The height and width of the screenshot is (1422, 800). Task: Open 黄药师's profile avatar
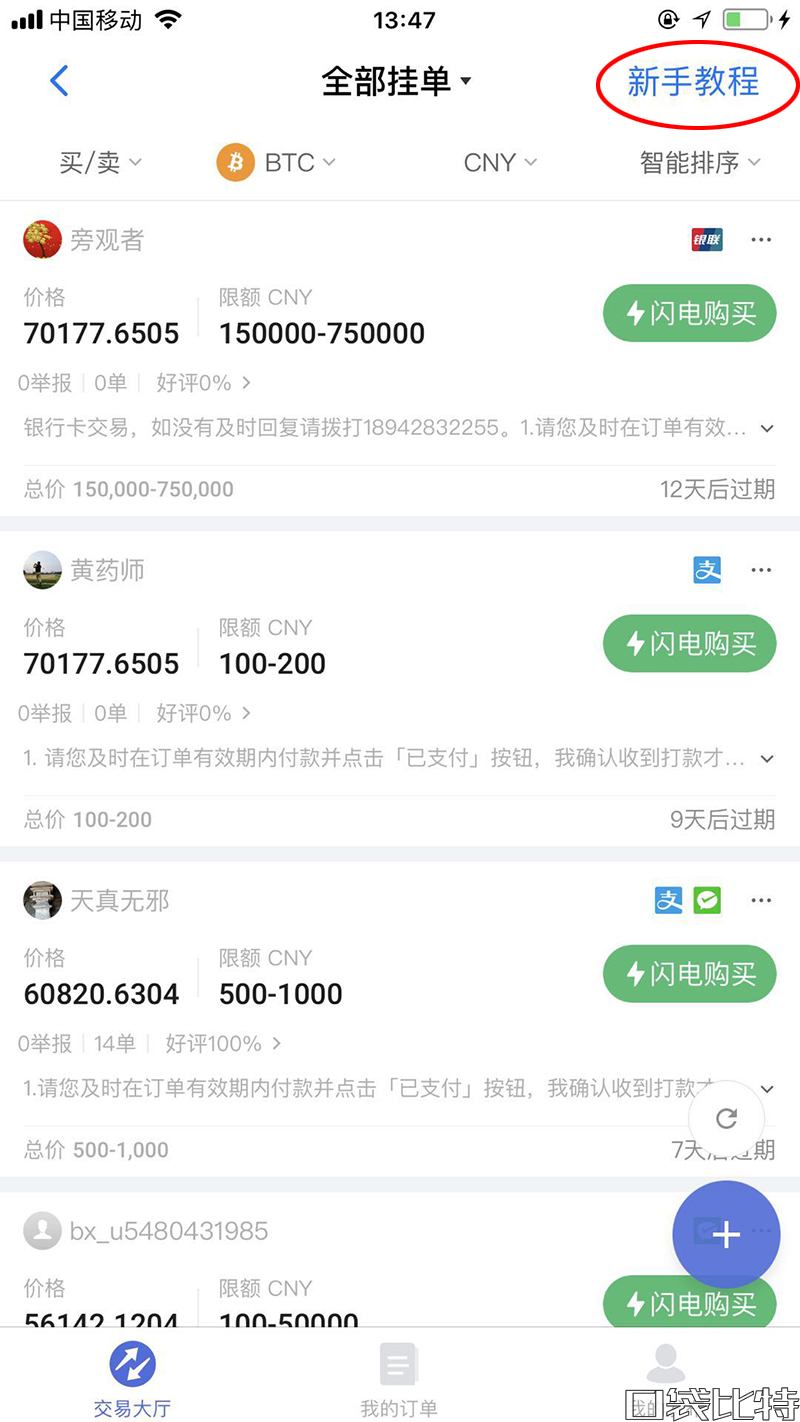pos(42,569)
